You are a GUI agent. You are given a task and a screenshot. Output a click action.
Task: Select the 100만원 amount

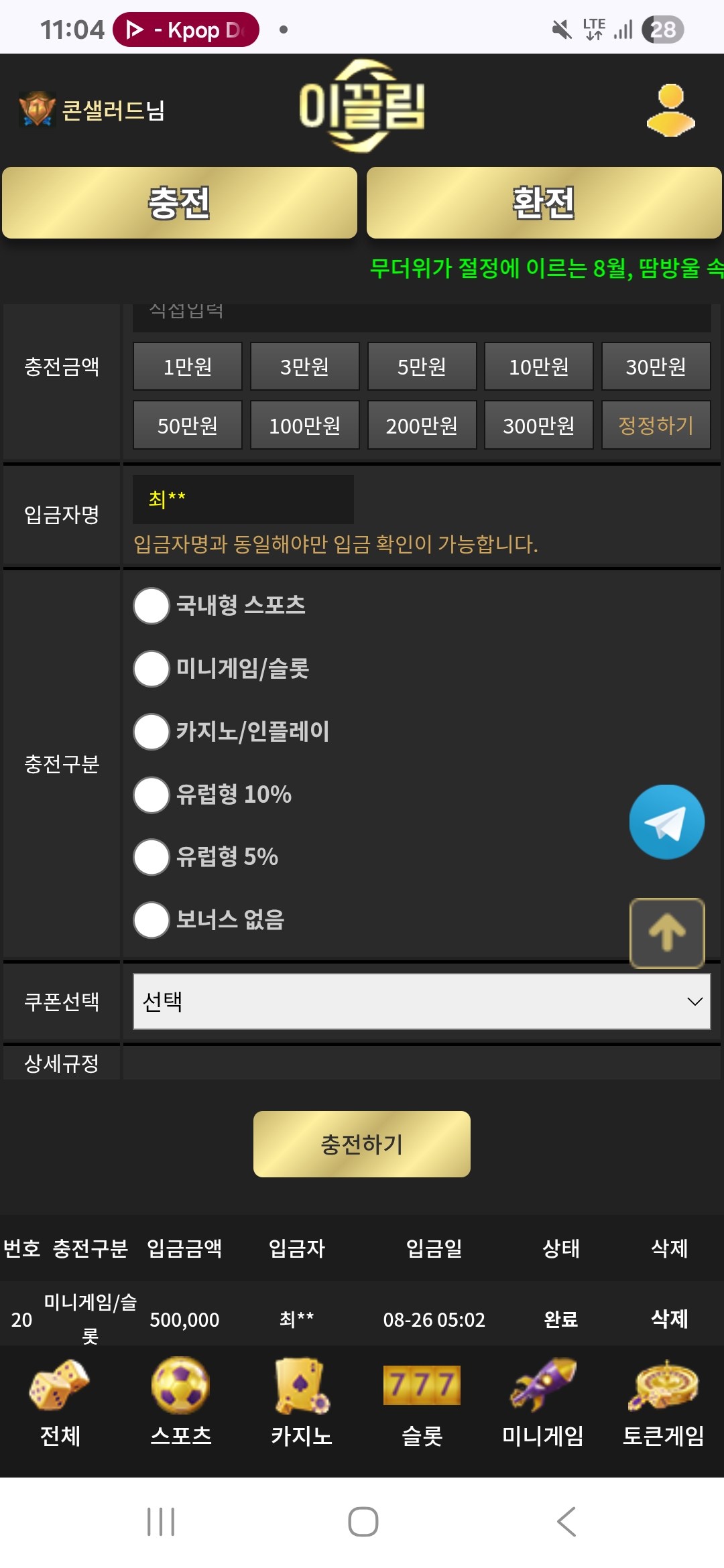(x=305, y=426)
